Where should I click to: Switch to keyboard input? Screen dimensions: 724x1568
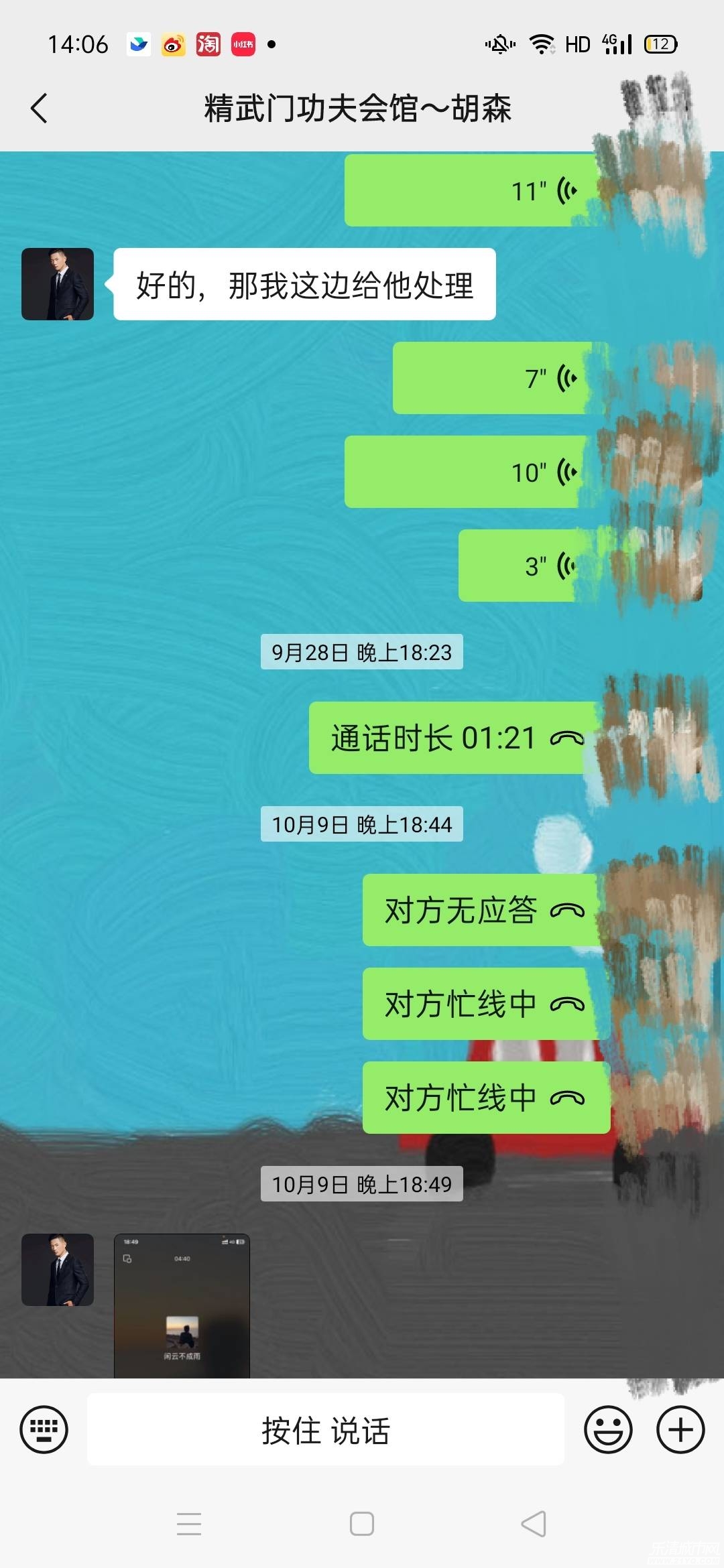pyautogui.click(x=44, y=1429)
